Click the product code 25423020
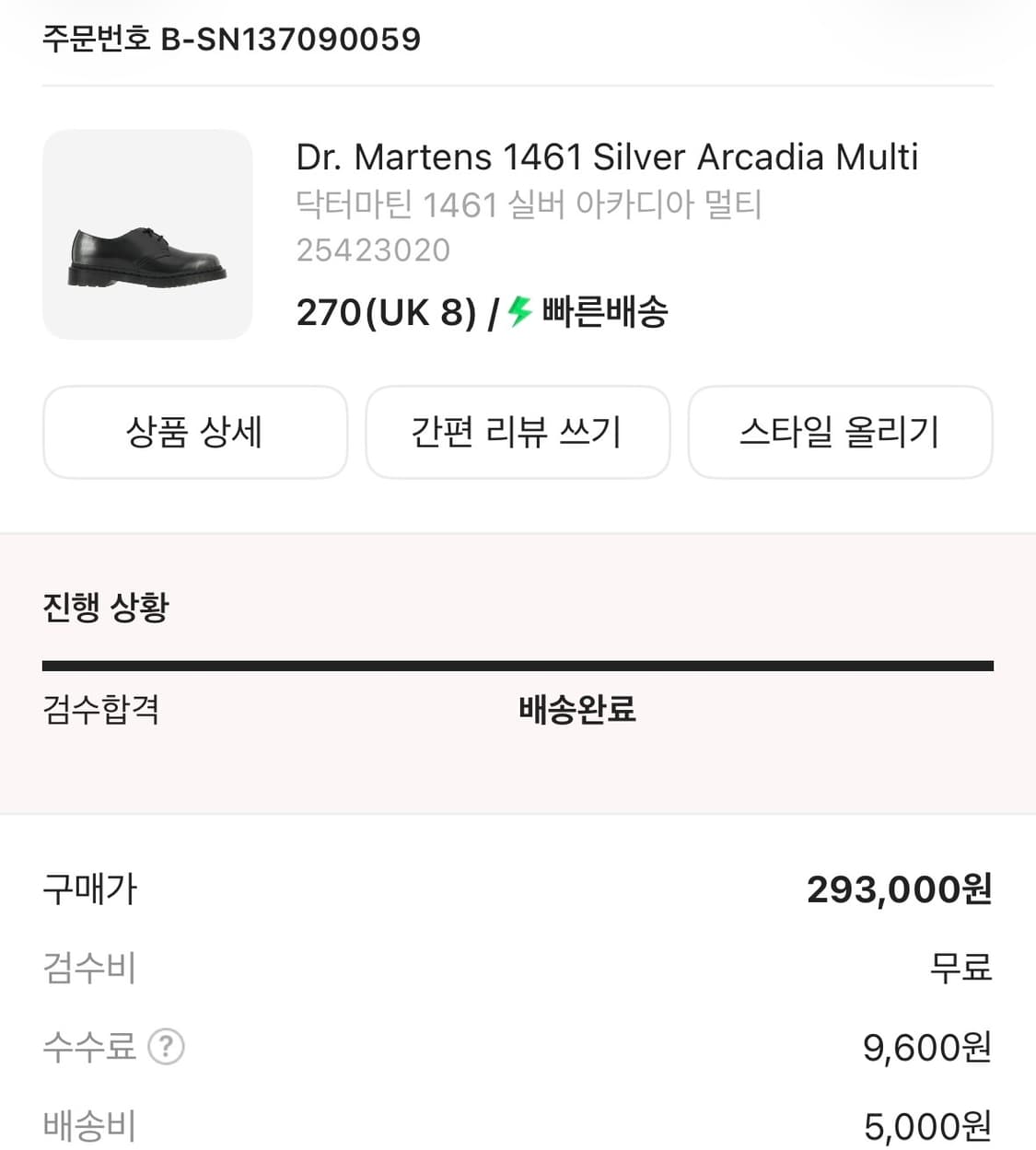The height and width of the screenshot is (1150, 1036). [x=372, y=250]
